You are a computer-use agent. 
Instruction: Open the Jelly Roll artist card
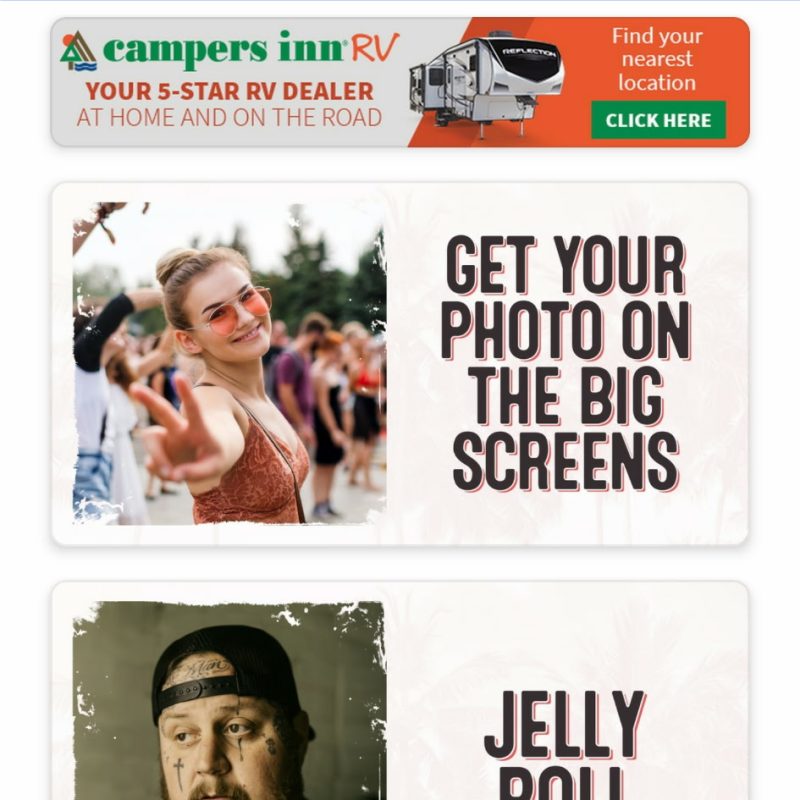pyautogui.click(x=400, y=700)
